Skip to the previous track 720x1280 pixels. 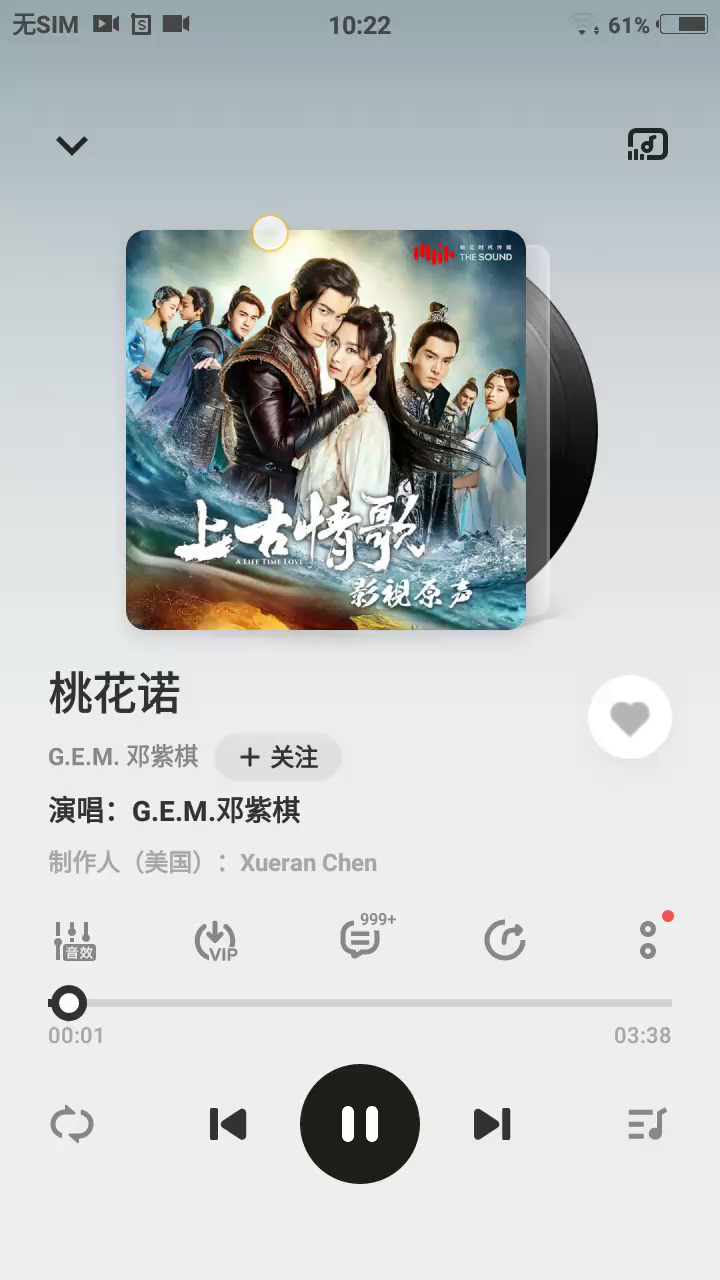pyautogui.click(x=228, y=1124)
